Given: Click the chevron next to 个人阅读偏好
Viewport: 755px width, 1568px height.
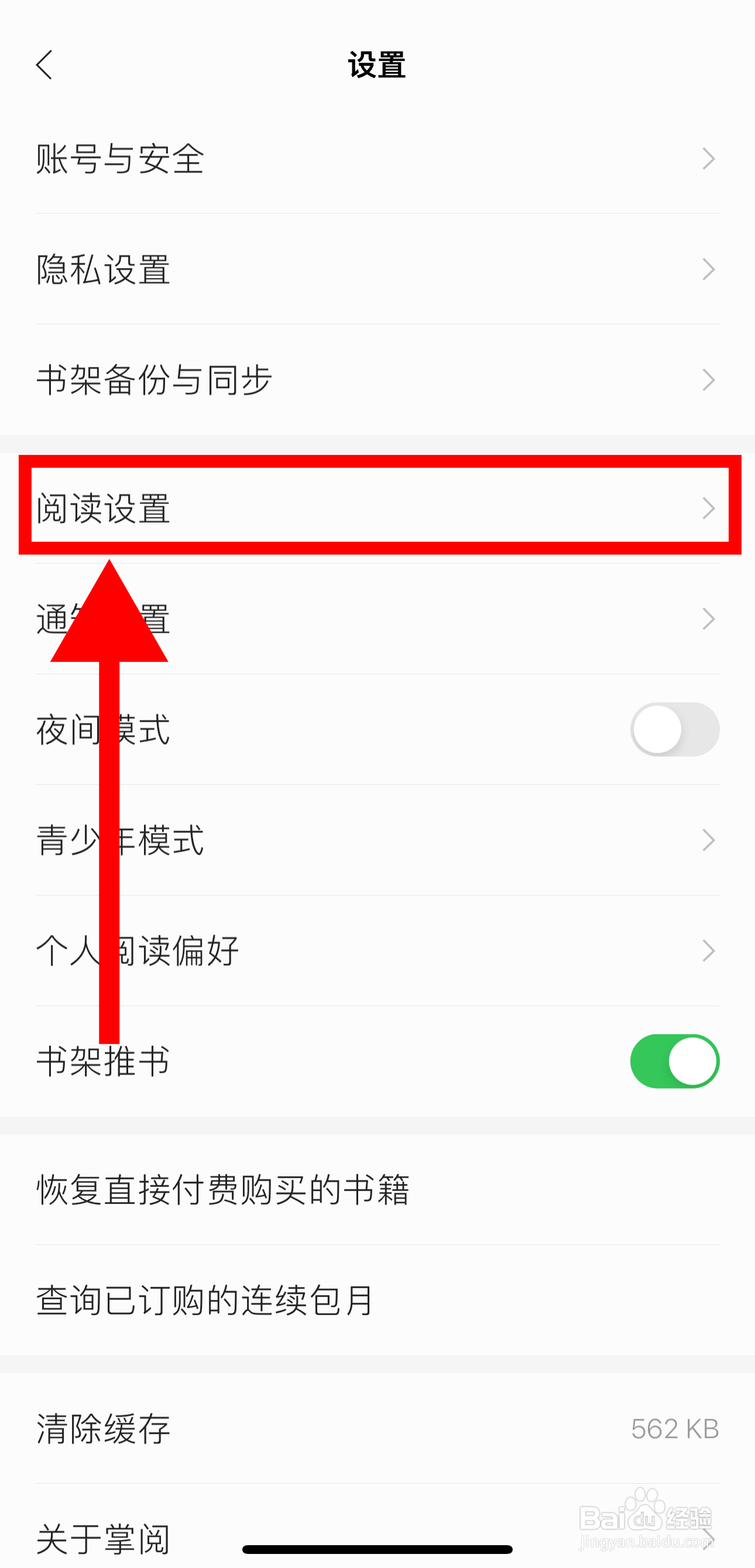Looking at the screenshot, I should pyautogui.click(x=708, y=949).
